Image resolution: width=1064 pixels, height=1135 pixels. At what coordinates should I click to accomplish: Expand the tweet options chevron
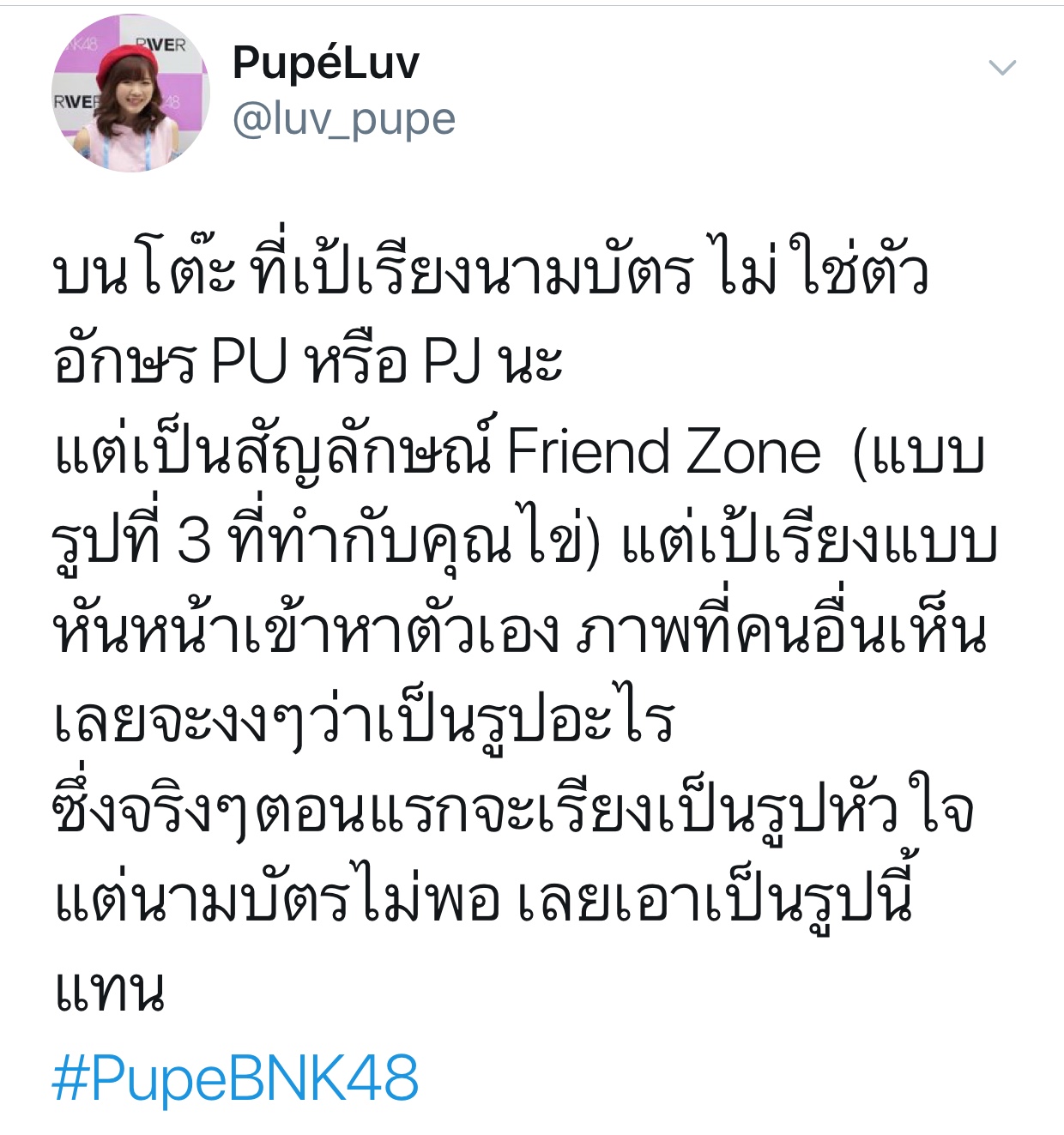1002,68
